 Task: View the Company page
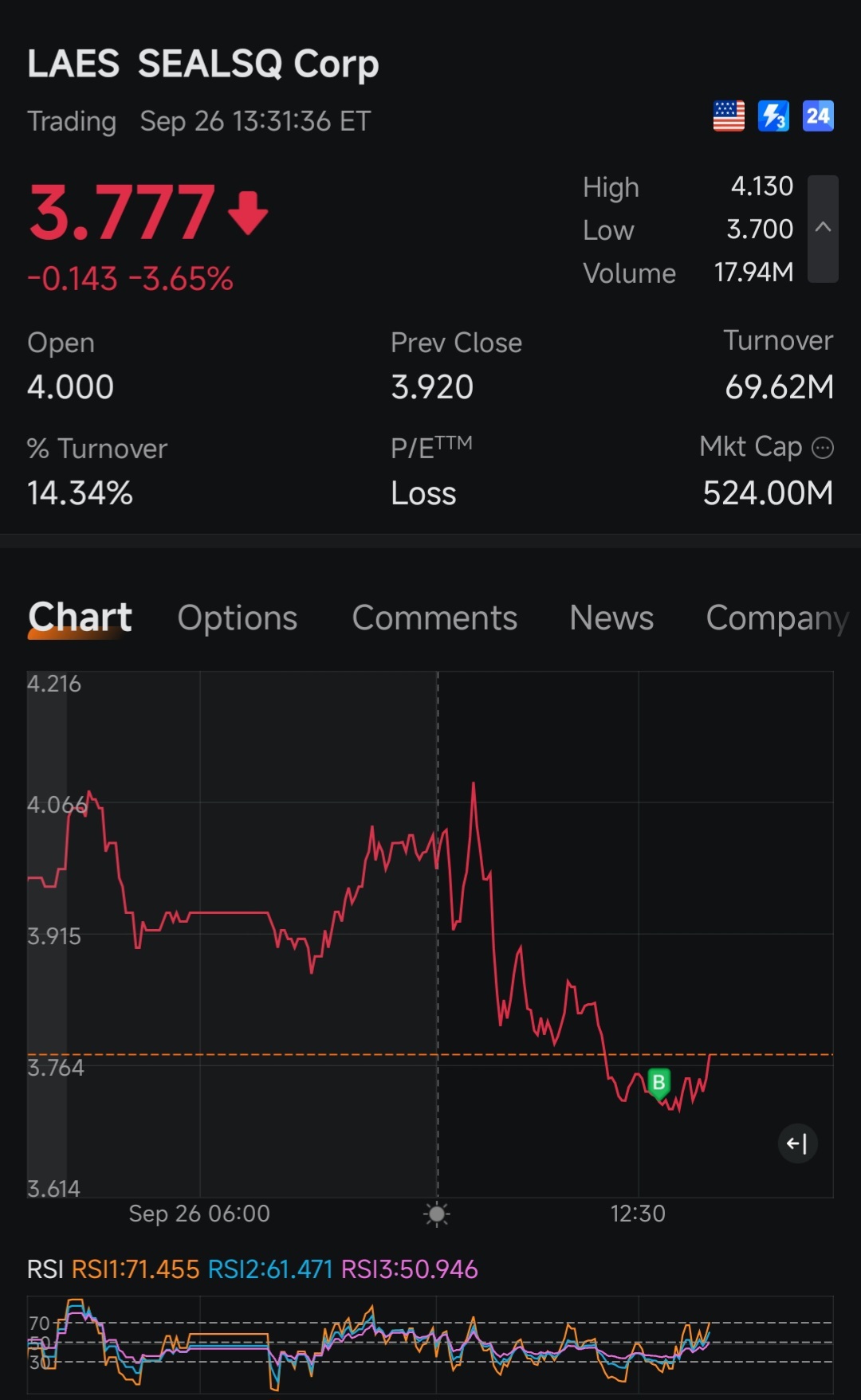(776, 618)
